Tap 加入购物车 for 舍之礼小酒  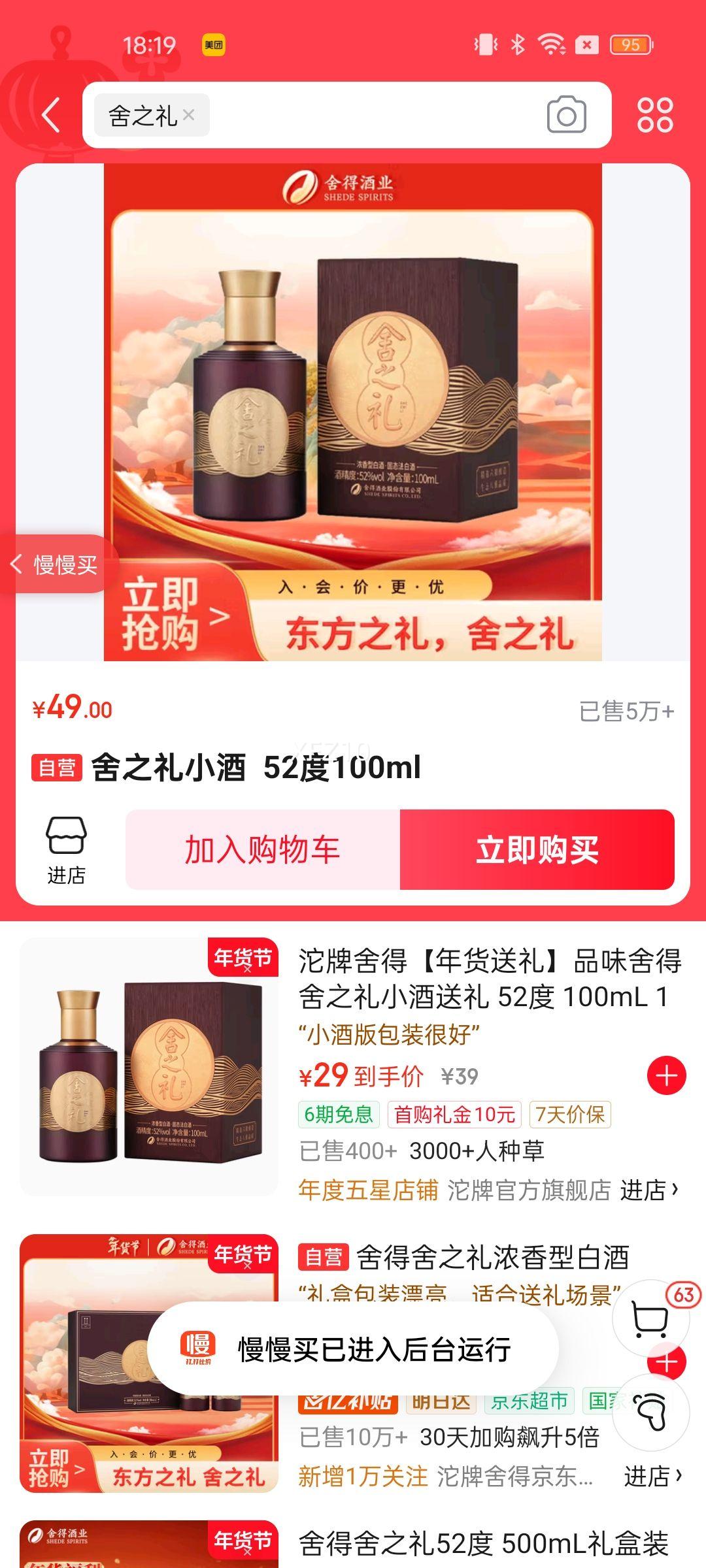click(263, 849)
